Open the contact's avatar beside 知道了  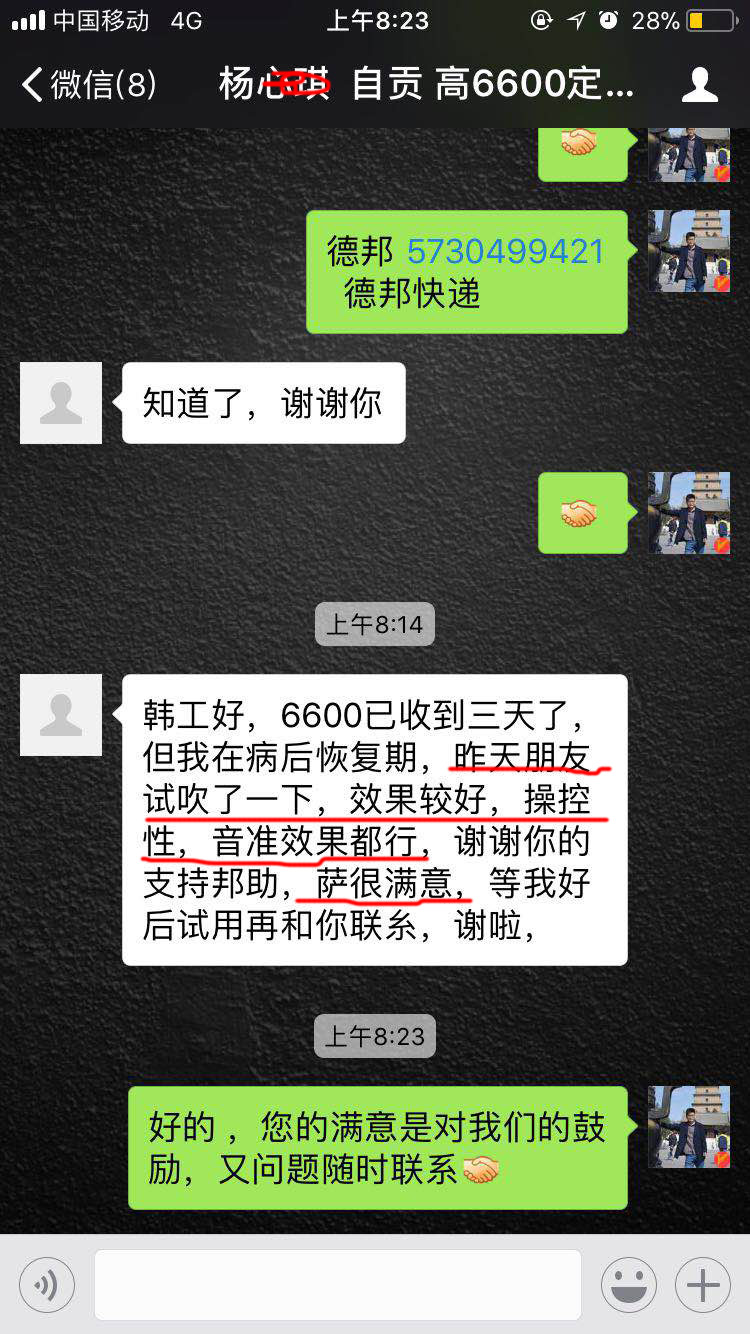point(61,403)
